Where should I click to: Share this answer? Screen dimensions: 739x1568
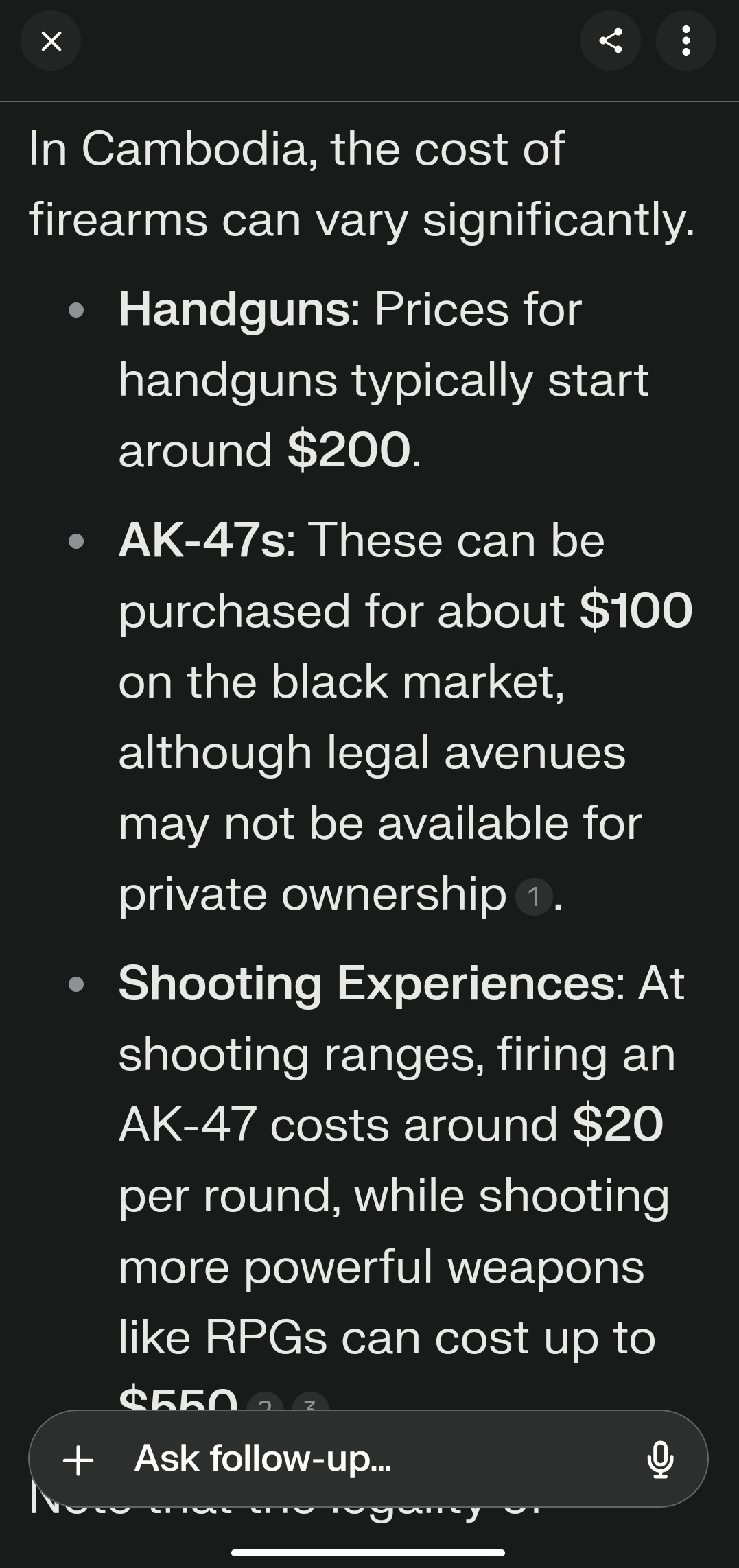click(x=611, y=40)
